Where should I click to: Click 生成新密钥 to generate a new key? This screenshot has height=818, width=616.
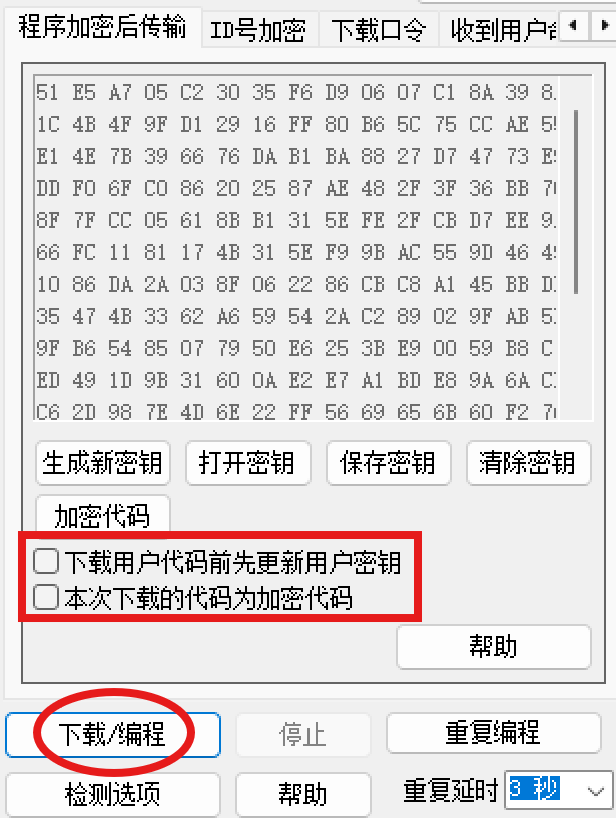click(101, 463)
